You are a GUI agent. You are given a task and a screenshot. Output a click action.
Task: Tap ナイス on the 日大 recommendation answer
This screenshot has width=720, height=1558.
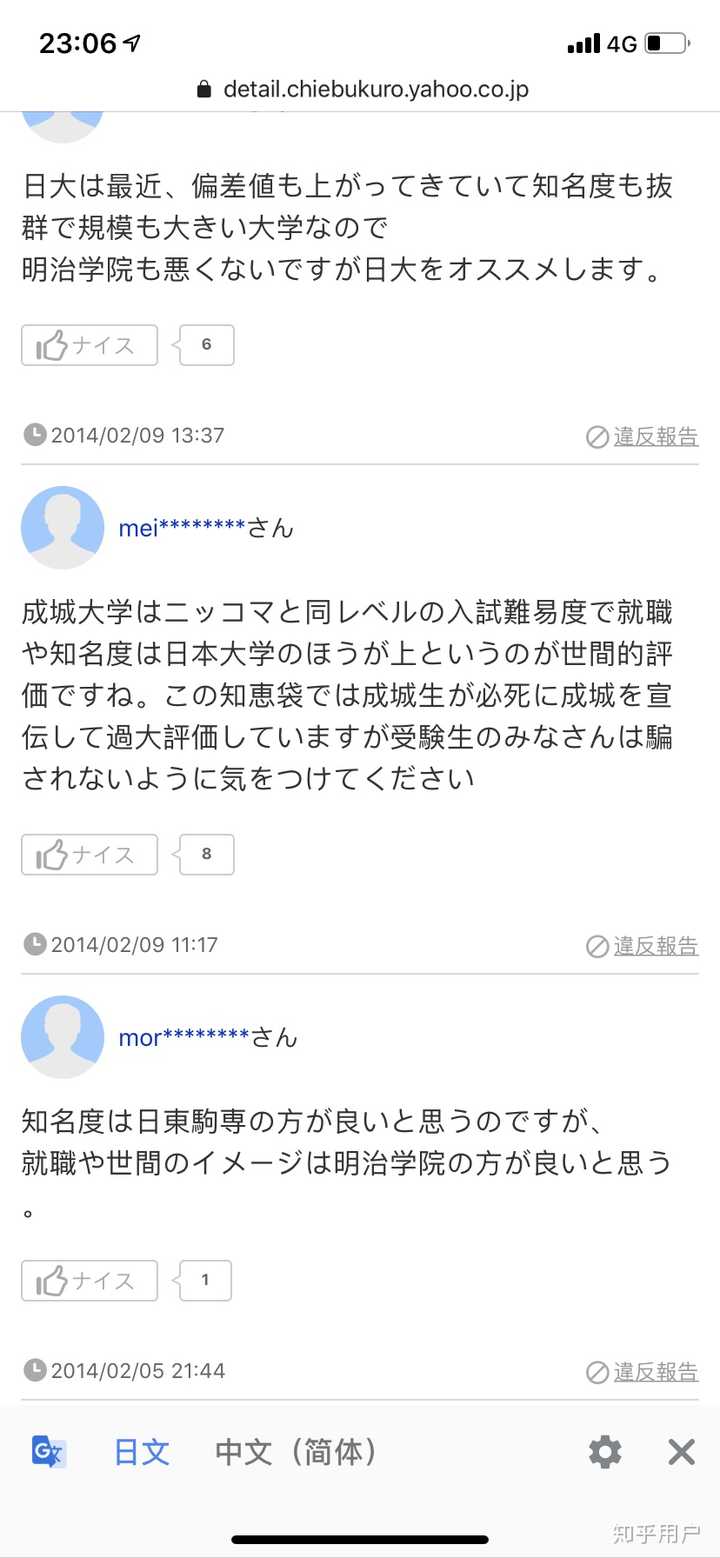[89, 345]
